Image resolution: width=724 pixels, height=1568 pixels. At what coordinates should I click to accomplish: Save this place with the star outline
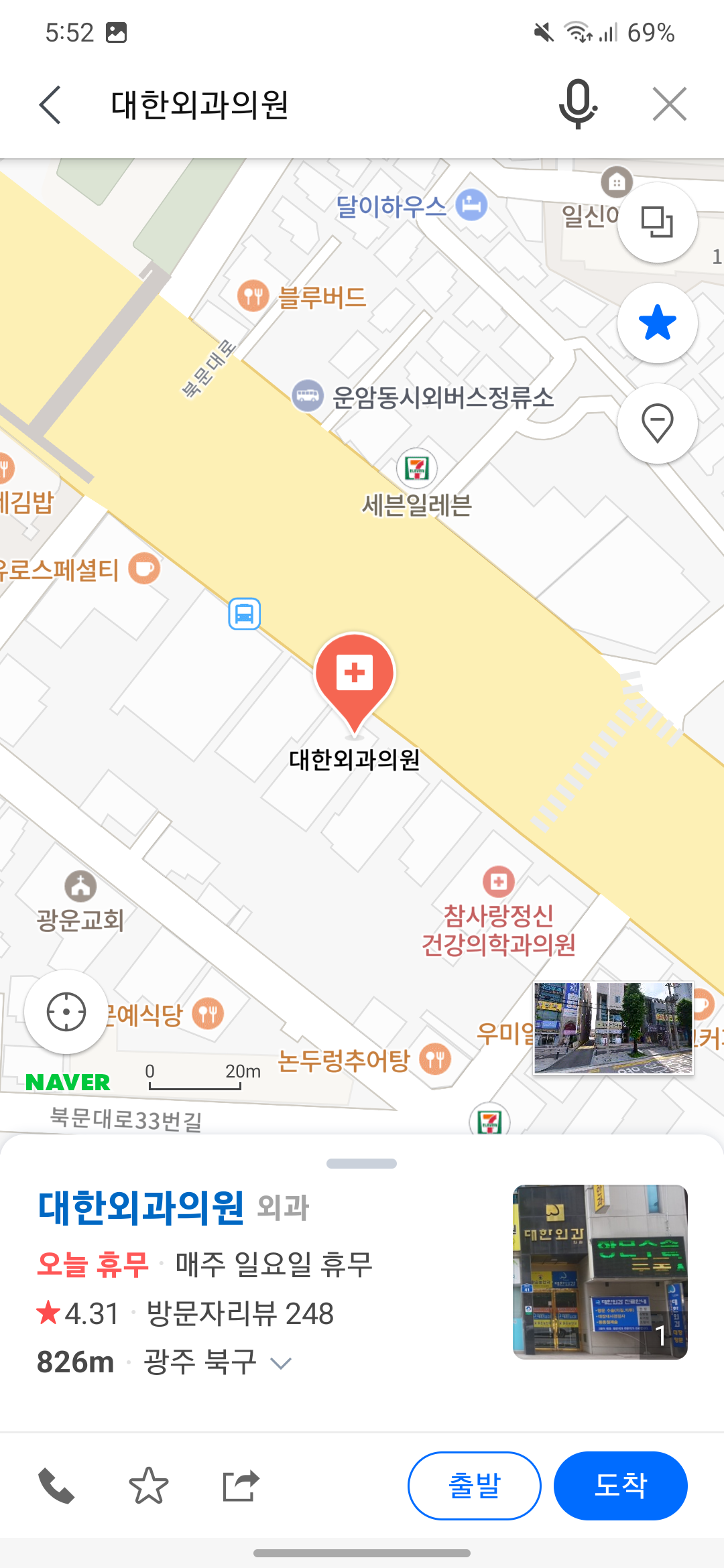tap(148, 1486)
